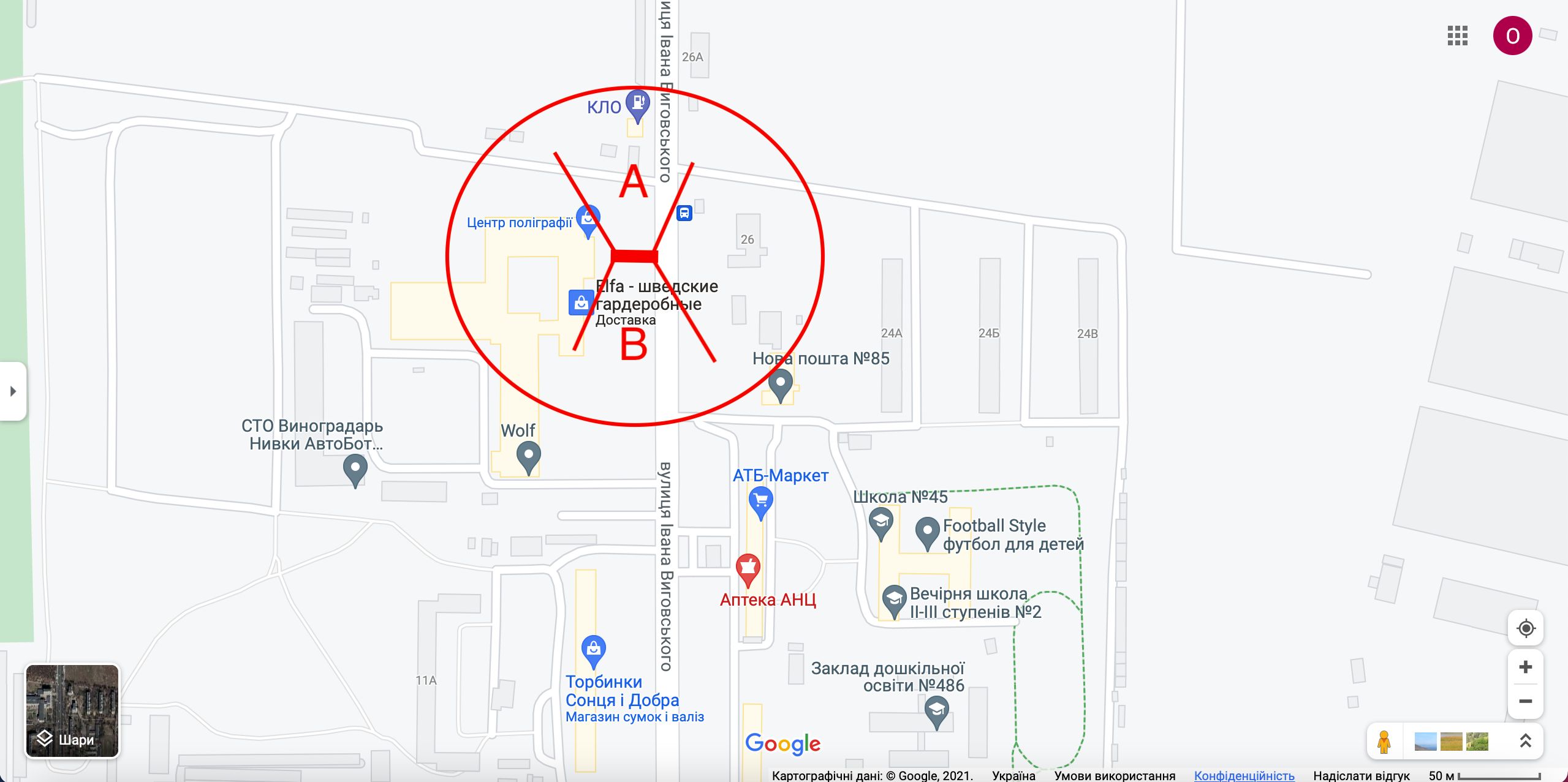
Task: Open Торбинки Сонця і Добра shop pin
Action: tap(593, 650)
